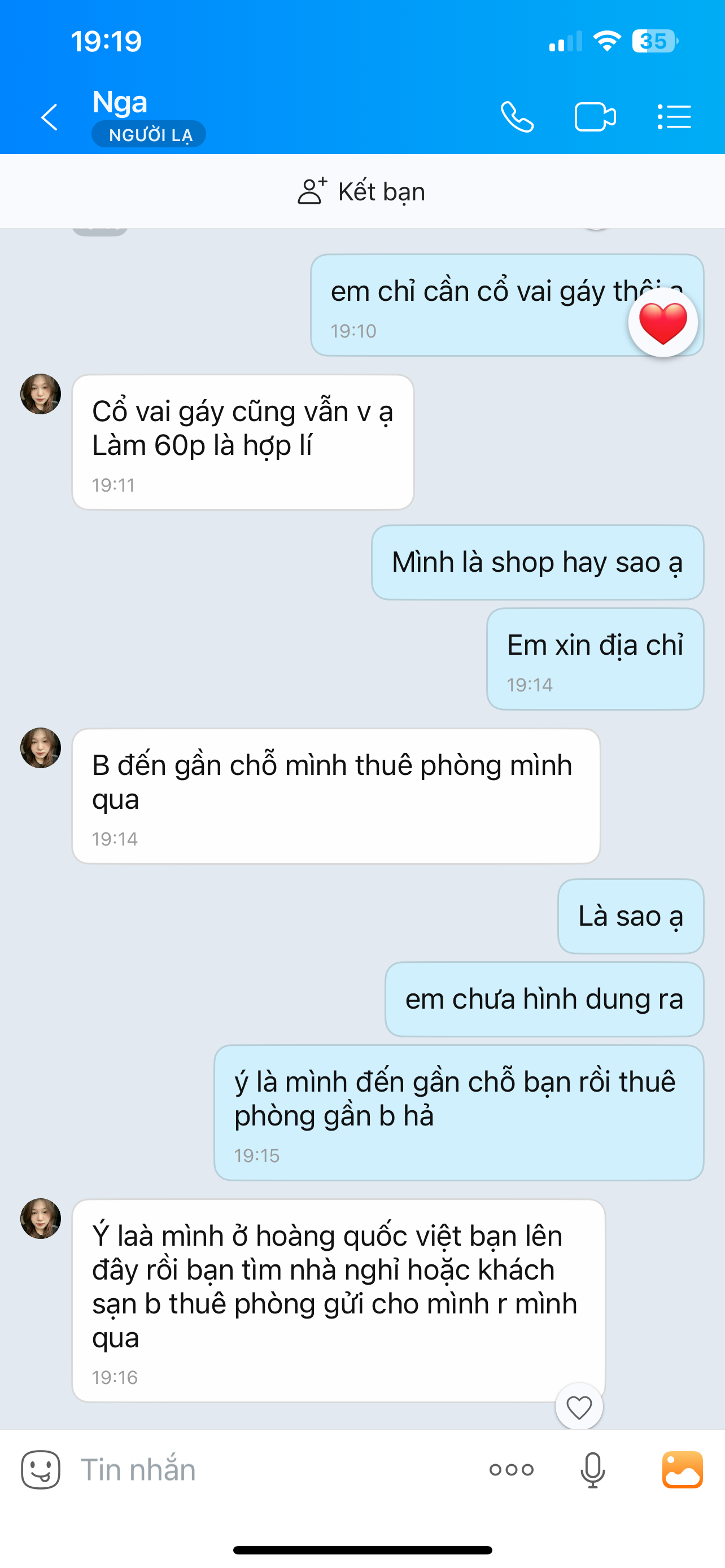Open more attachment options

512,1470
